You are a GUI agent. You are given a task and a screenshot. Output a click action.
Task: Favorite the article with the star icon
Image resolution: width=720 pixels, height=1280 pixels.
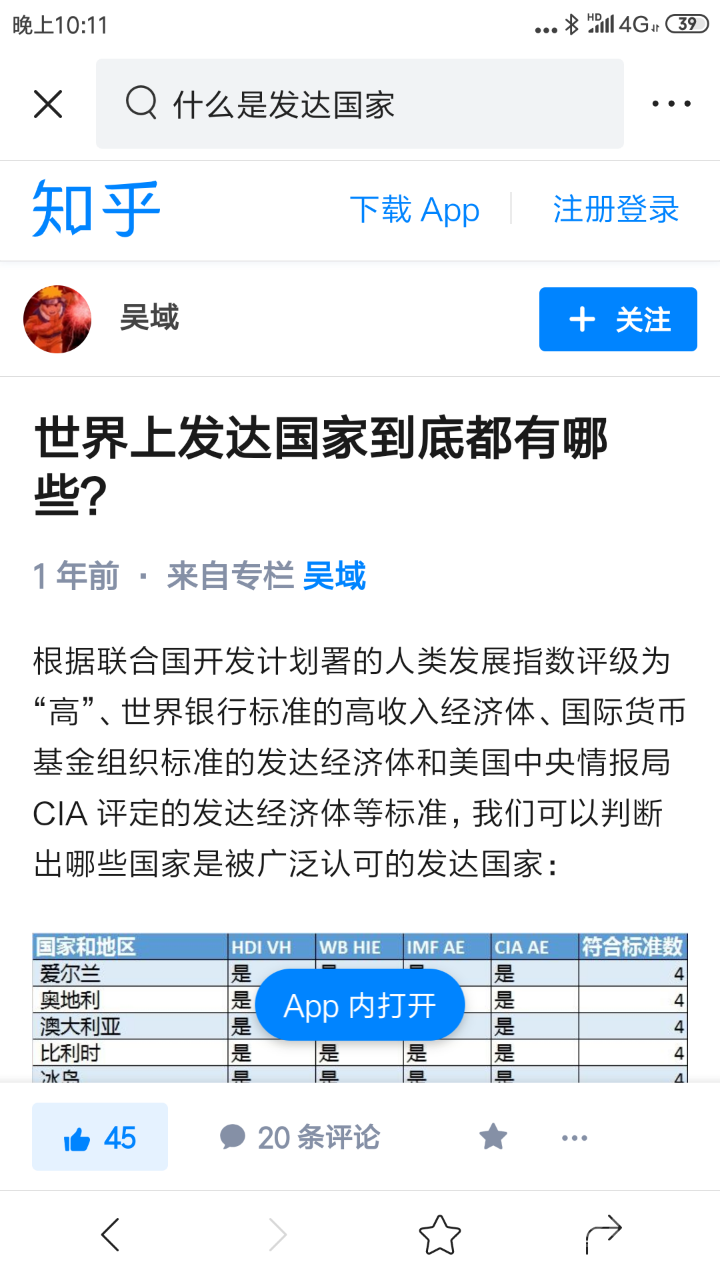click(x=493, y=1137)
